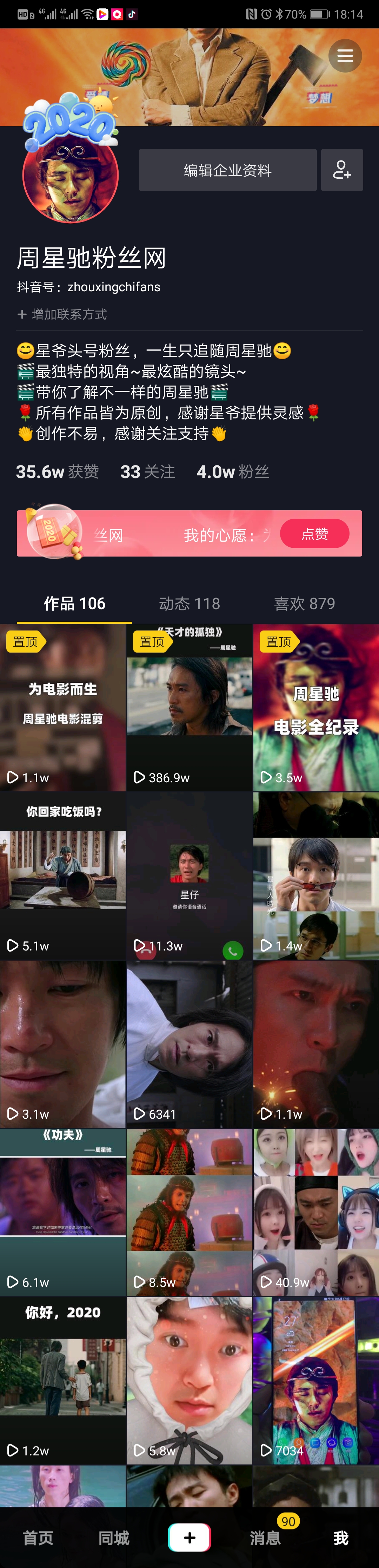This screenshot has width=379, height=1568.
Task: Open the 星仔 voice call video
Action: (189, 877)
